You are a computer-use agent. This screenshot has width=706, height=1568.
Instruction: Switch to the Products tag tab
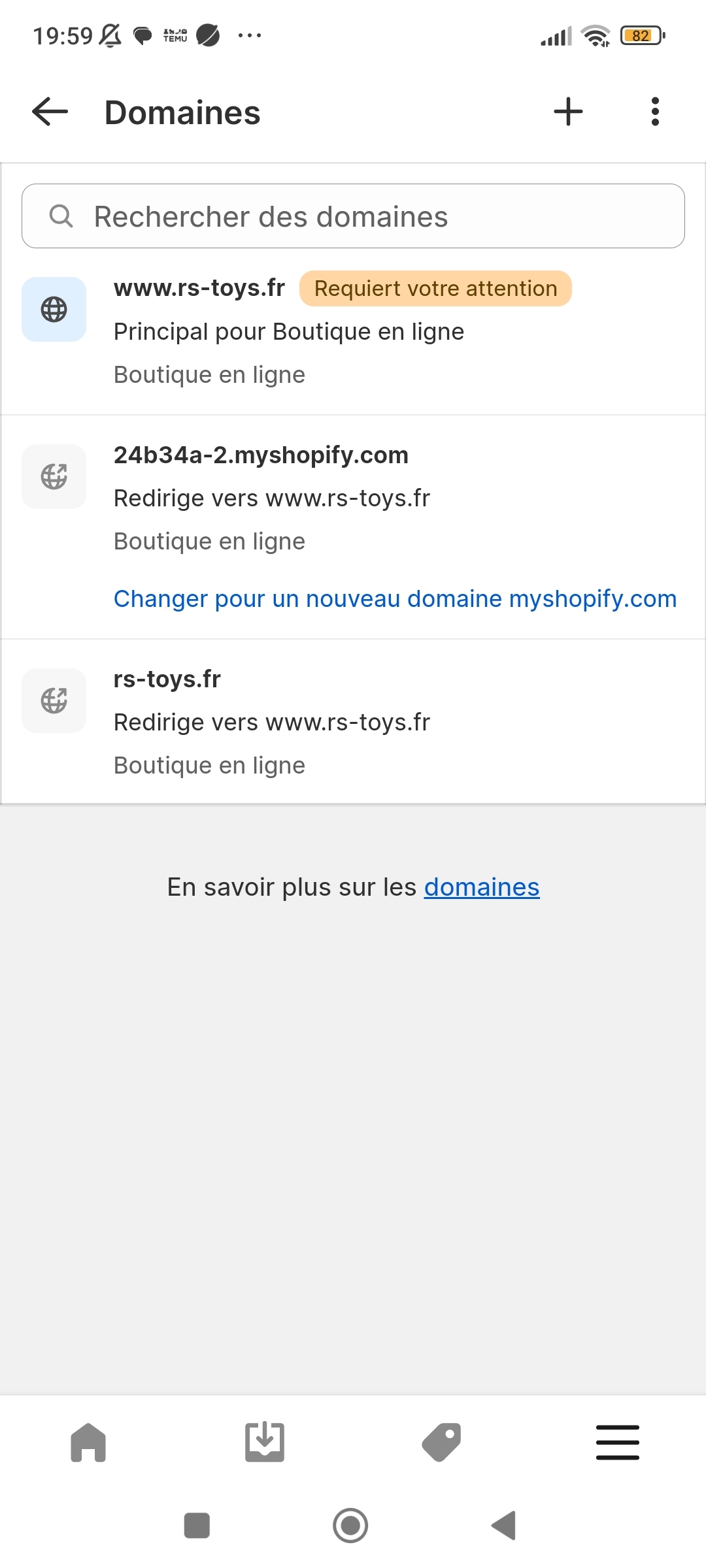pyautogui.click(x=441, y=1442)
